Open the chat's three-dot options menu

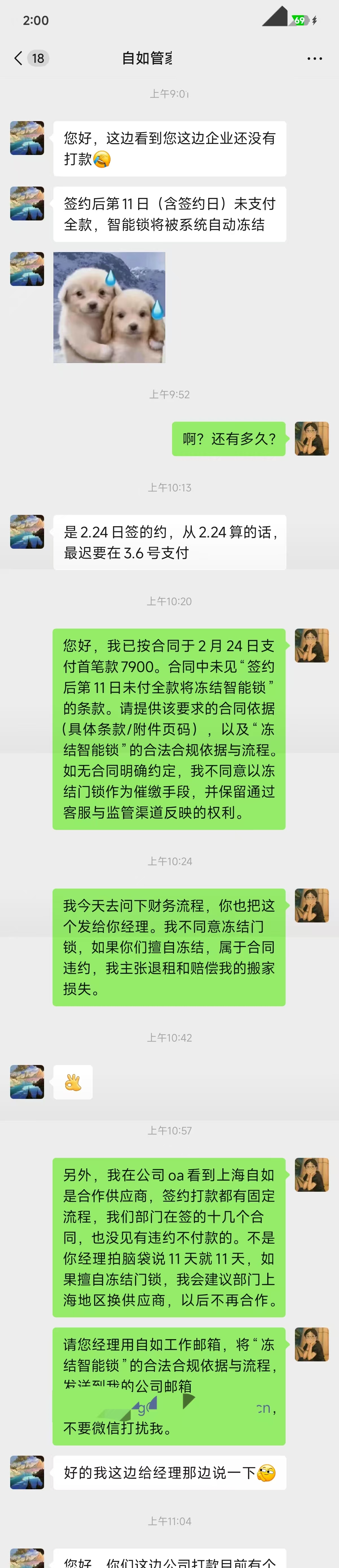(x=315, y=58)
